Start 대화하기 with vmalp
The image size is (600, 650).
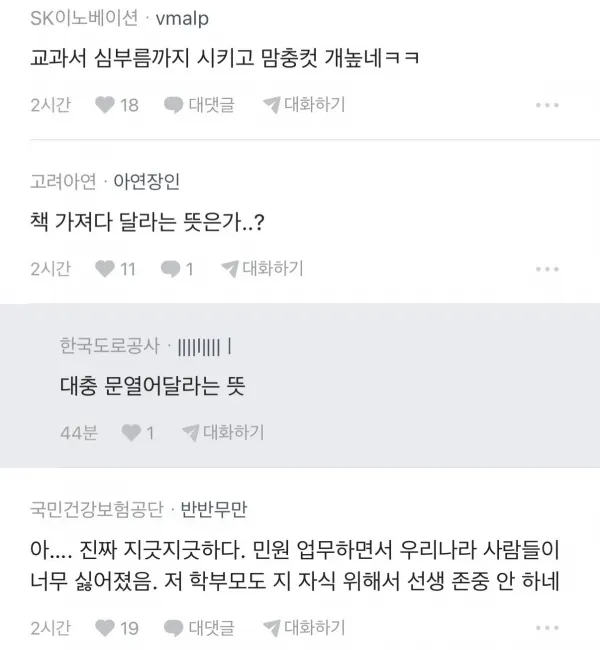click(x=304, y=104)
